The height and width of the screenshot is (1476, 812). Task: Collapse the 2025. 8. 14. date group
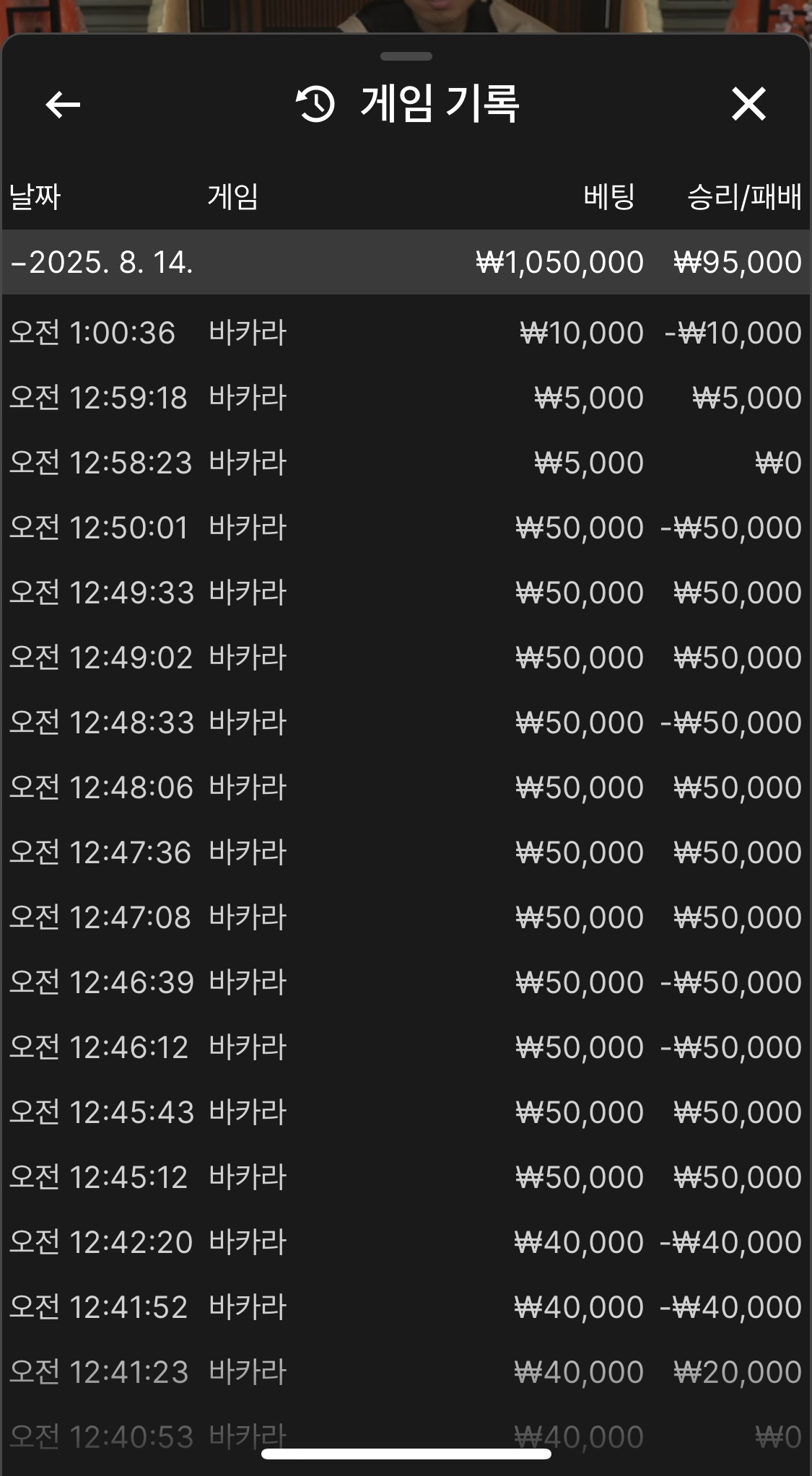pos(406,262)
